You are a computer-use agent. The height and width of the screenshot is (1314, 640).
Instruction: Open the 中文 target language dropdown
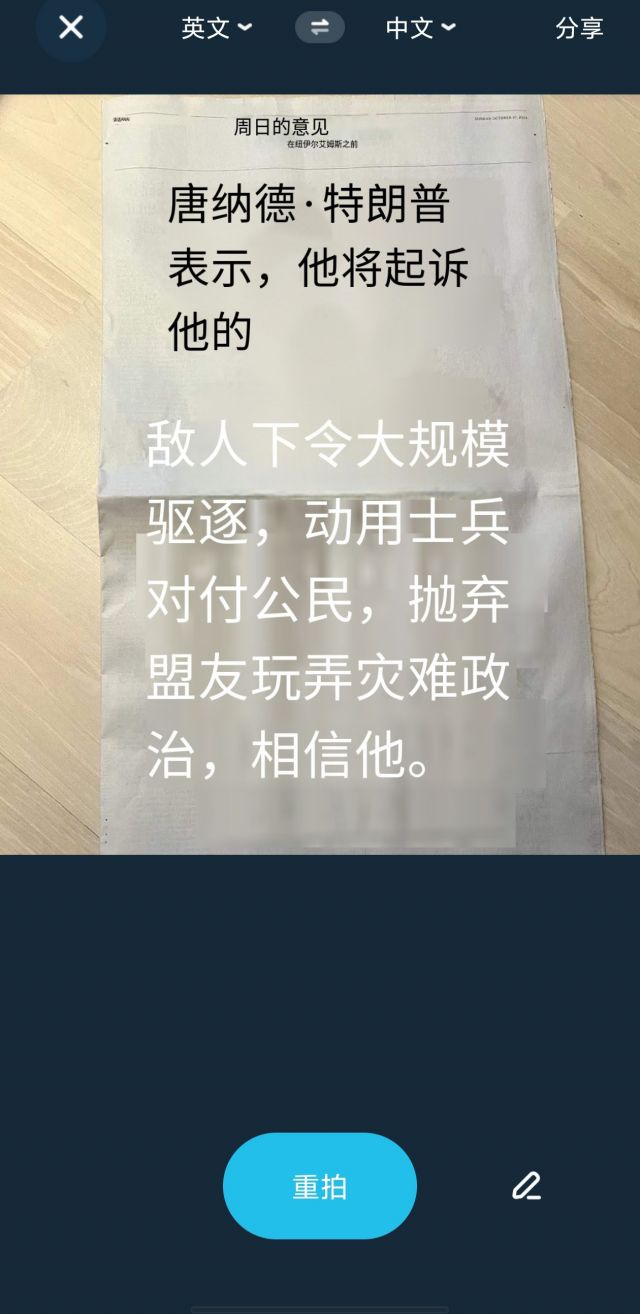(420, 28)
